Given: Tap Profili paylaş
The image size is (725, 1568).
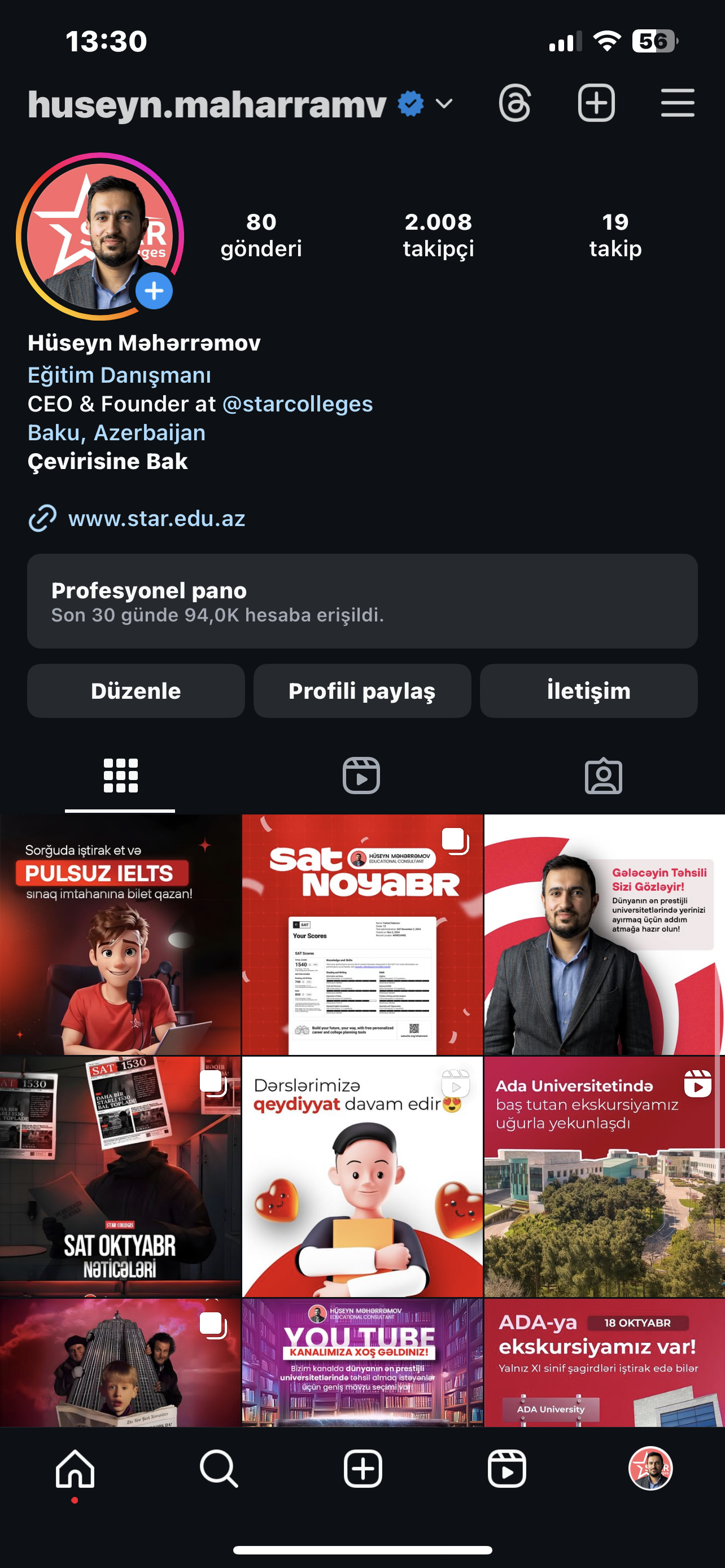Looking at the screenshot, I should (362, 691).
